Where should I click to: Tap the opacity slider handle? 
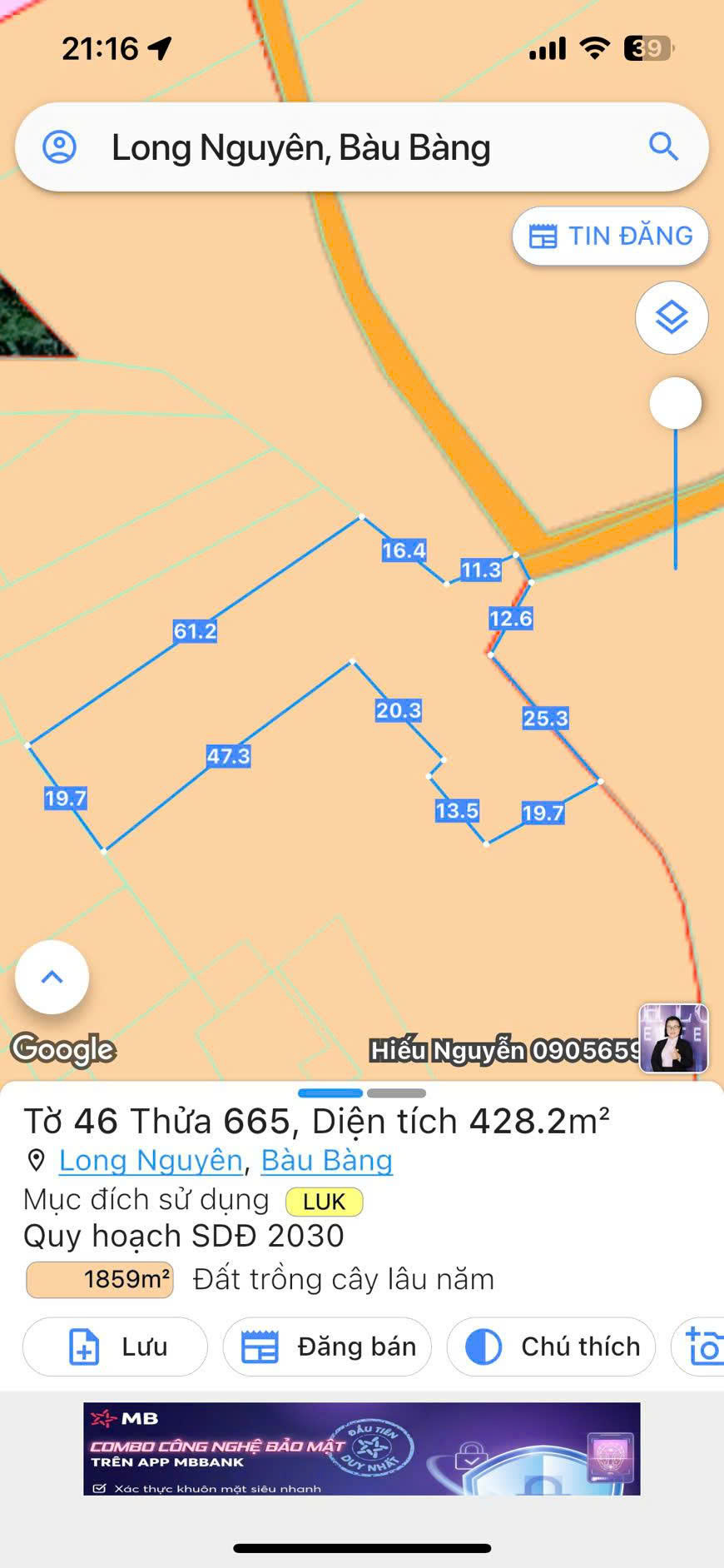coord(675,403)
